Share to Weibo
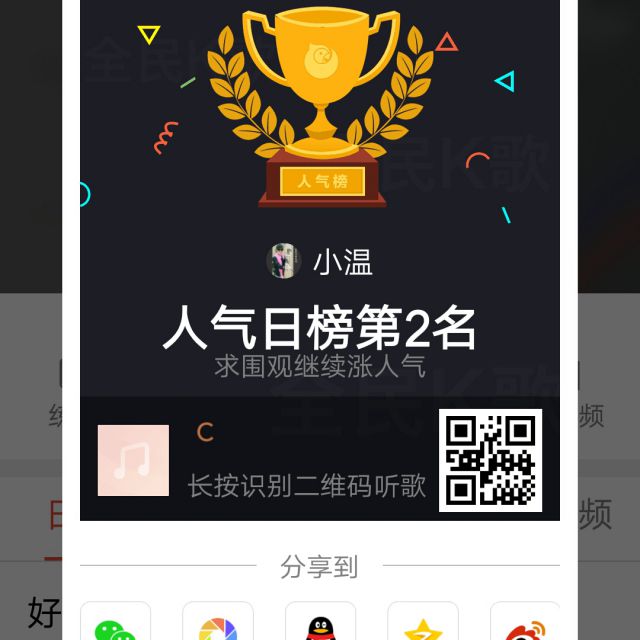640x640 pixels. point(524,624)
